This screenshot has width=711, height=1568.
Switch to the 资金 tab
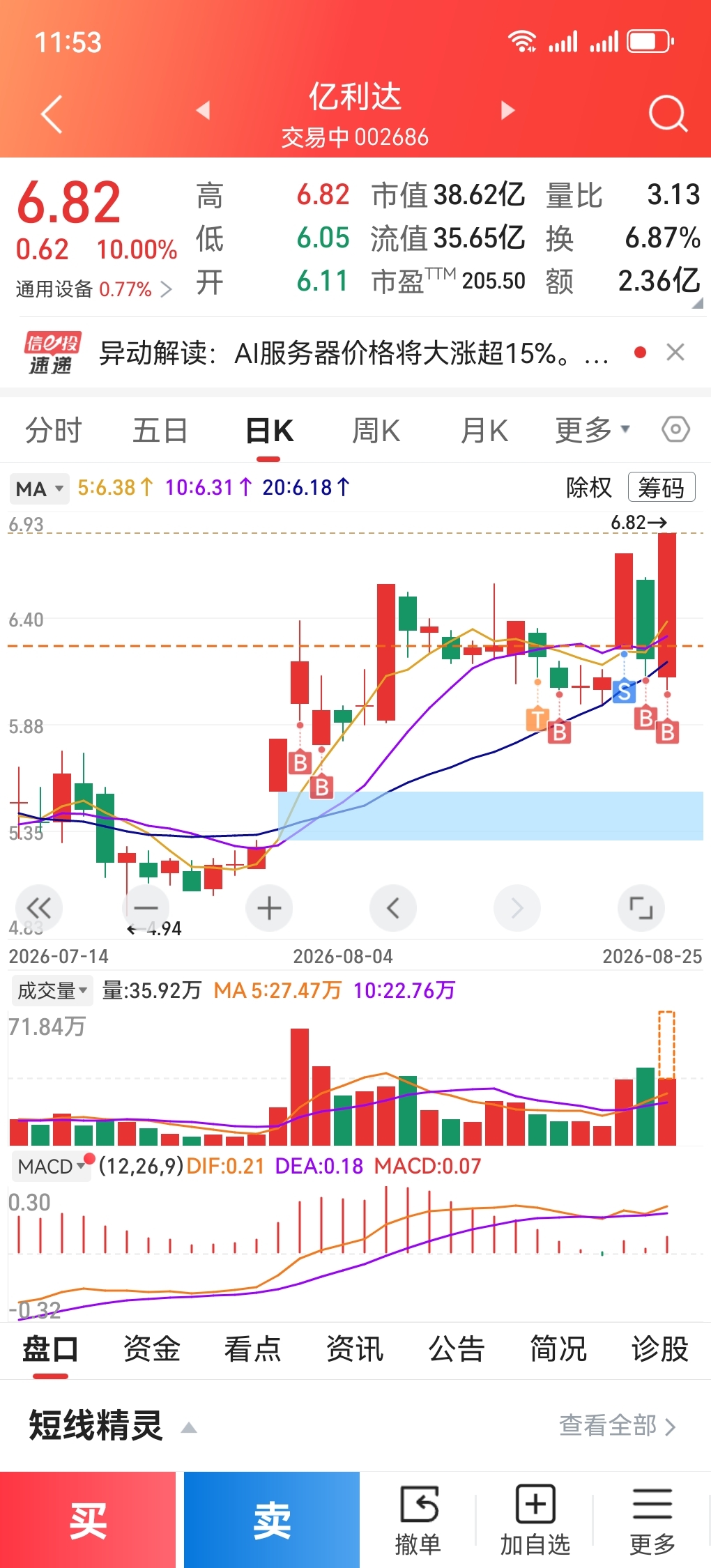(151, 1348)
